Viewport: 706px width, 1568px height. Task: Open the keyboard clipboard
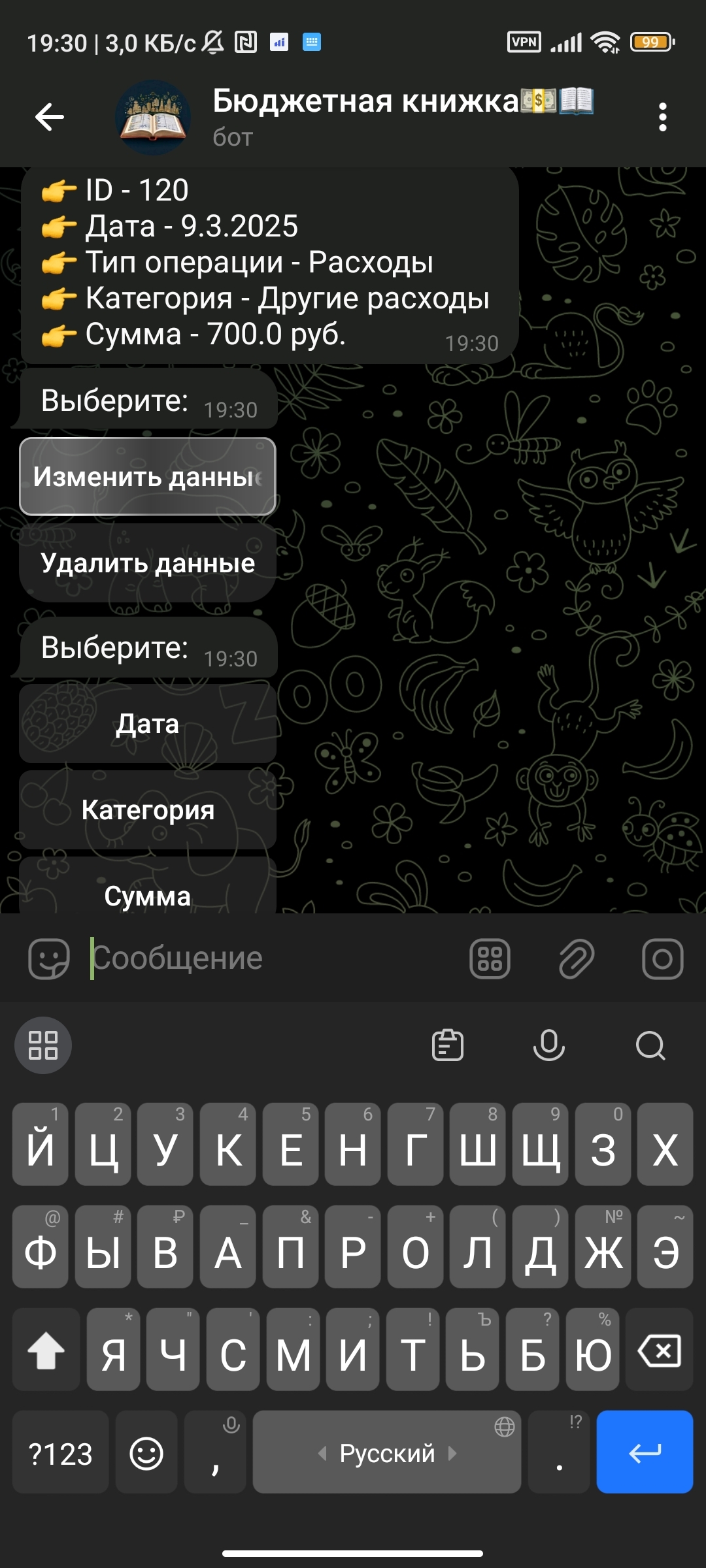pos(448,1045)
